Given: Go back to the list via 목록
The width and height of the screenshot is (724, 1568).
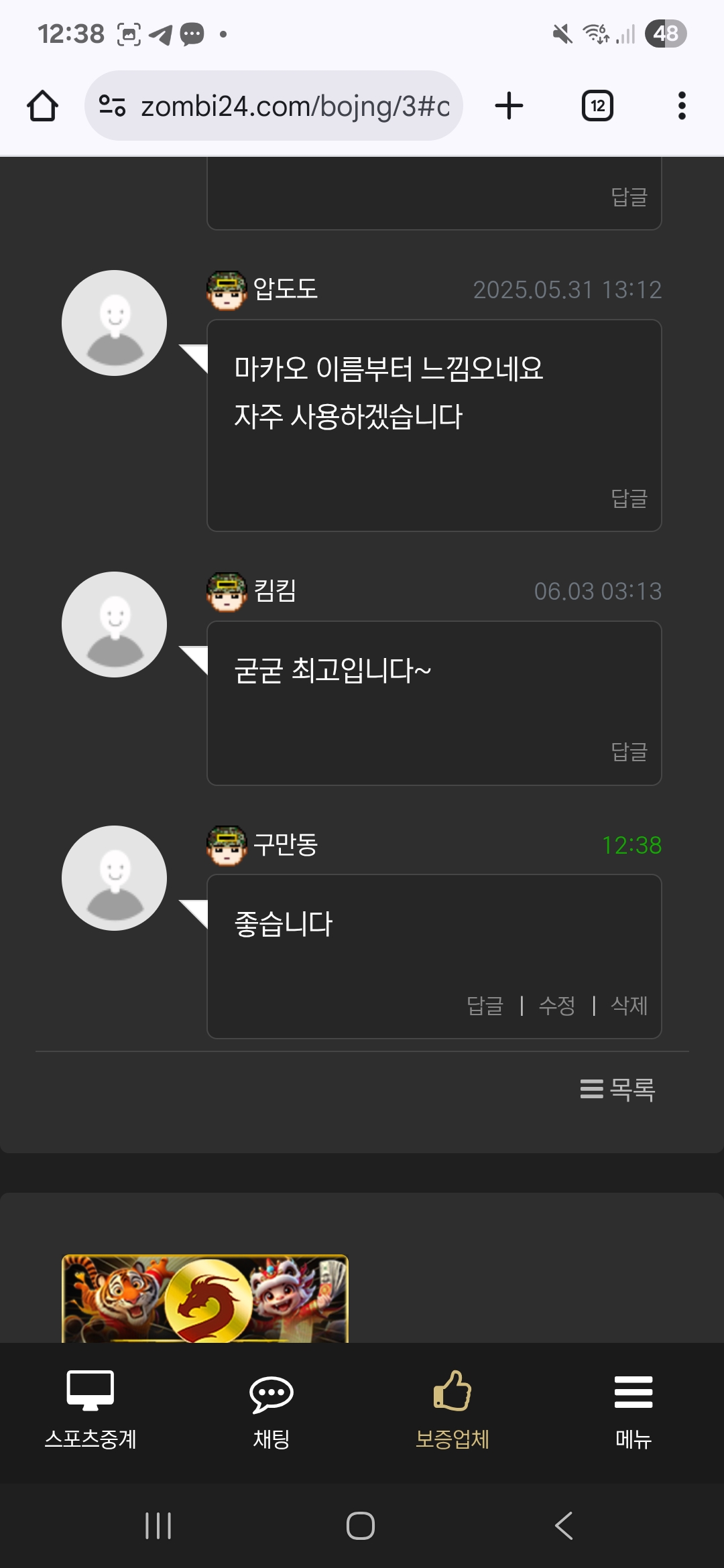Looking at the screenshot, I should coord(617,1090).
